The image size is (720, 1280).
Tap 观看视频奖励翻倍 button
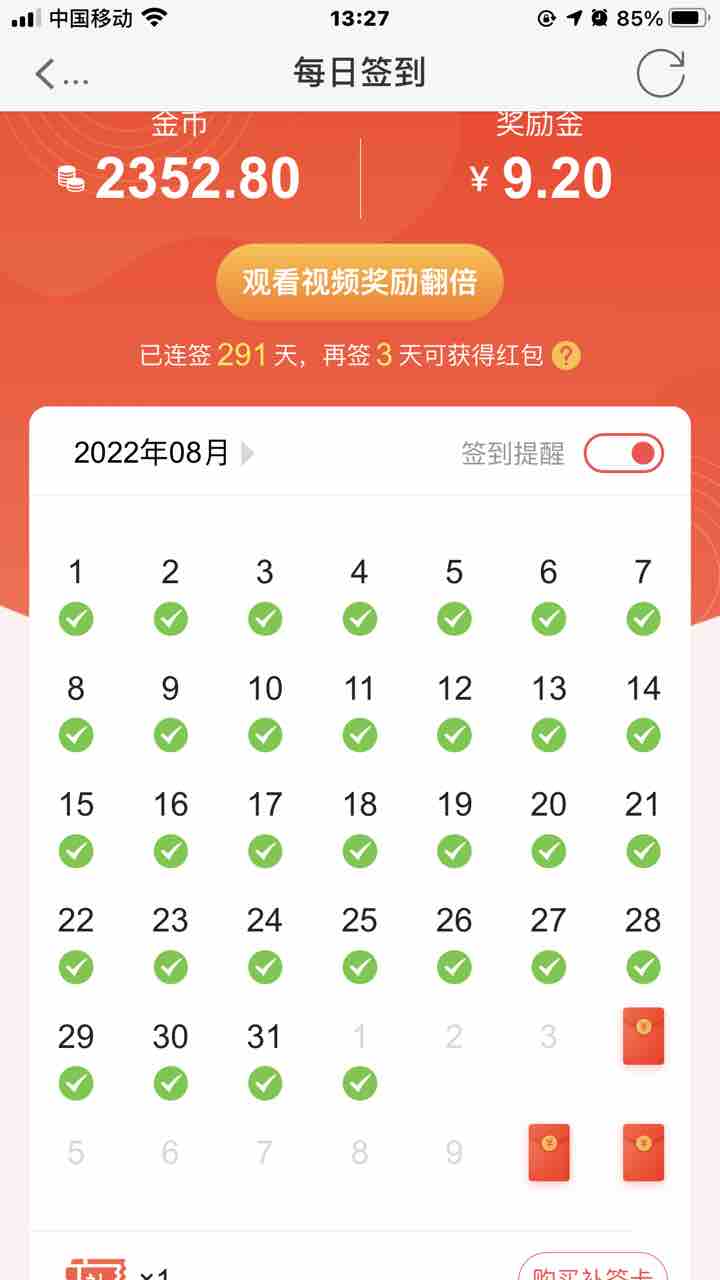pyautogui.click(x=360, y=282)
